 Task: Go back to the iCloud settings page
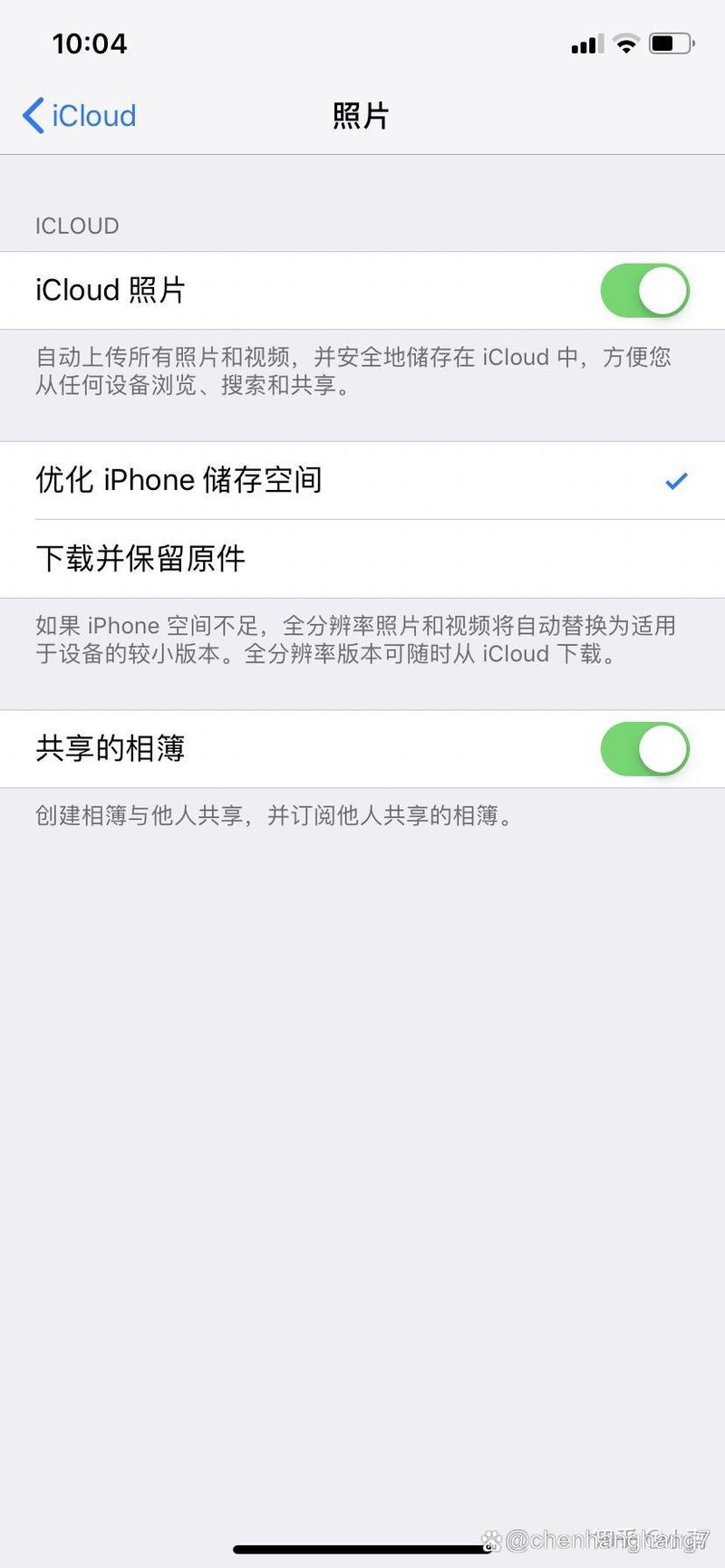(x=79, y=115)
